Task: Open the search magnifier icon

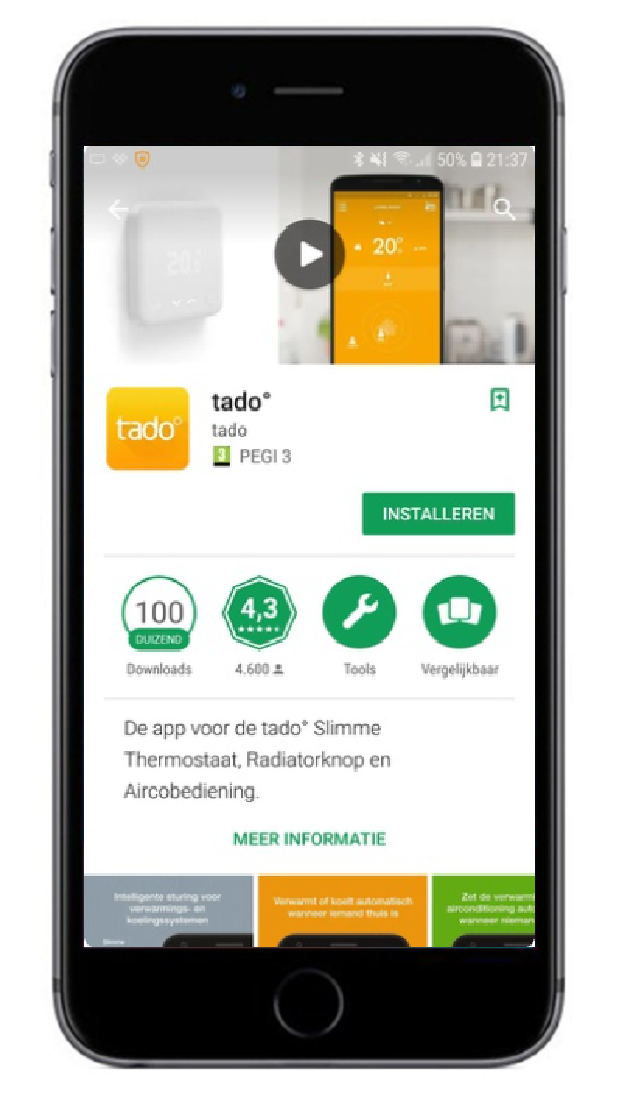Action: click(505, 210)
